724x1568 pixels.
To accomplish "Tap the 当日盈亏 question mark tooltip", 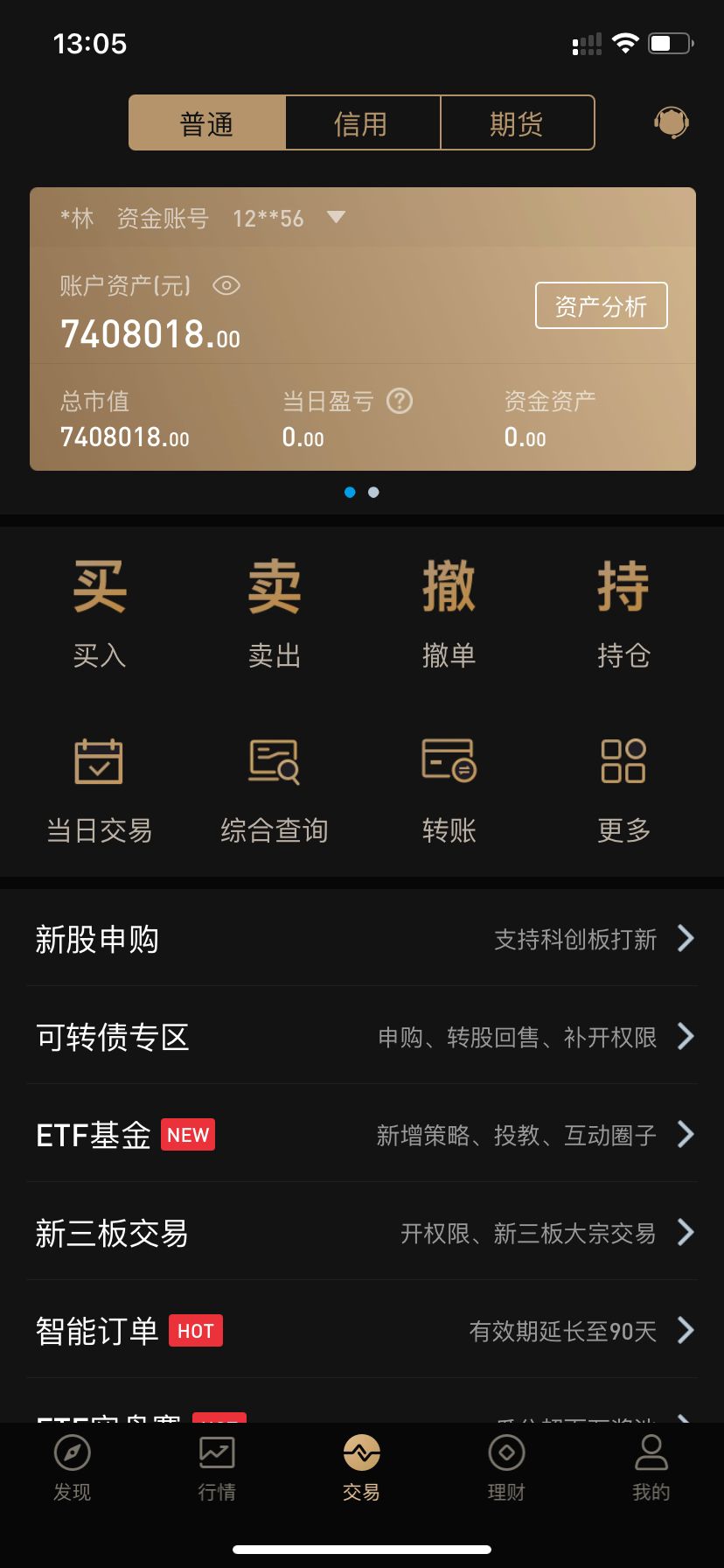I will coord(400,401).
